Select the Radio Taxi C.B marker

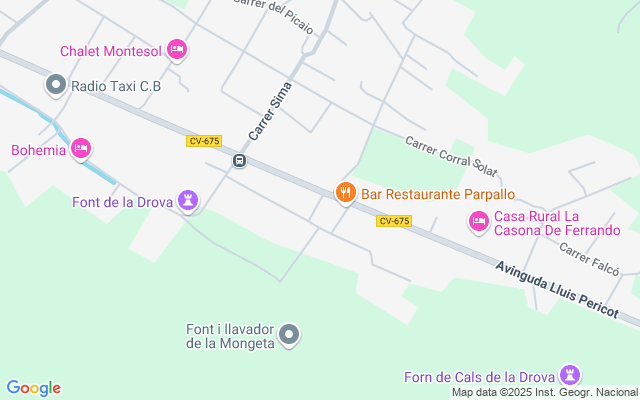click(56, 86)
